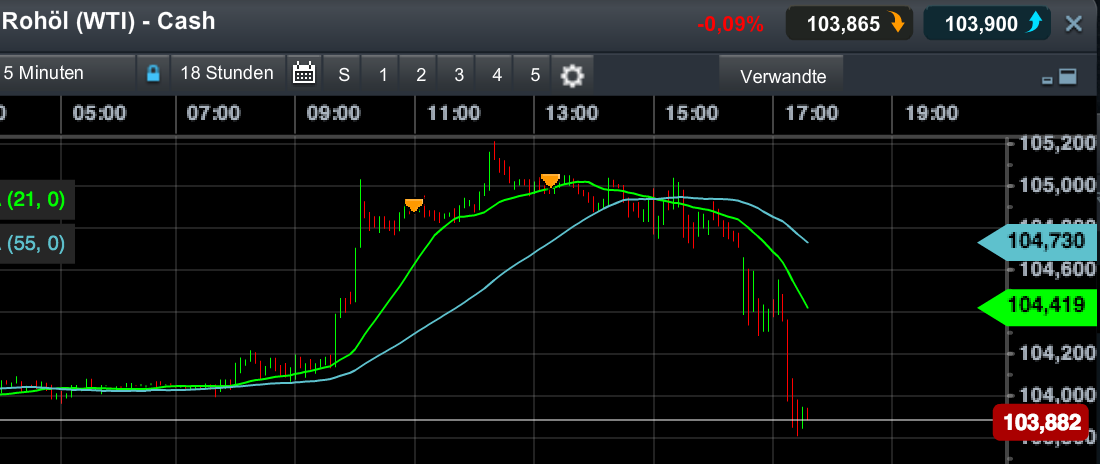Tap the buy price 103,900
Image resolution: width=1100 pixels, height=464 pixels.
[986, 24]
